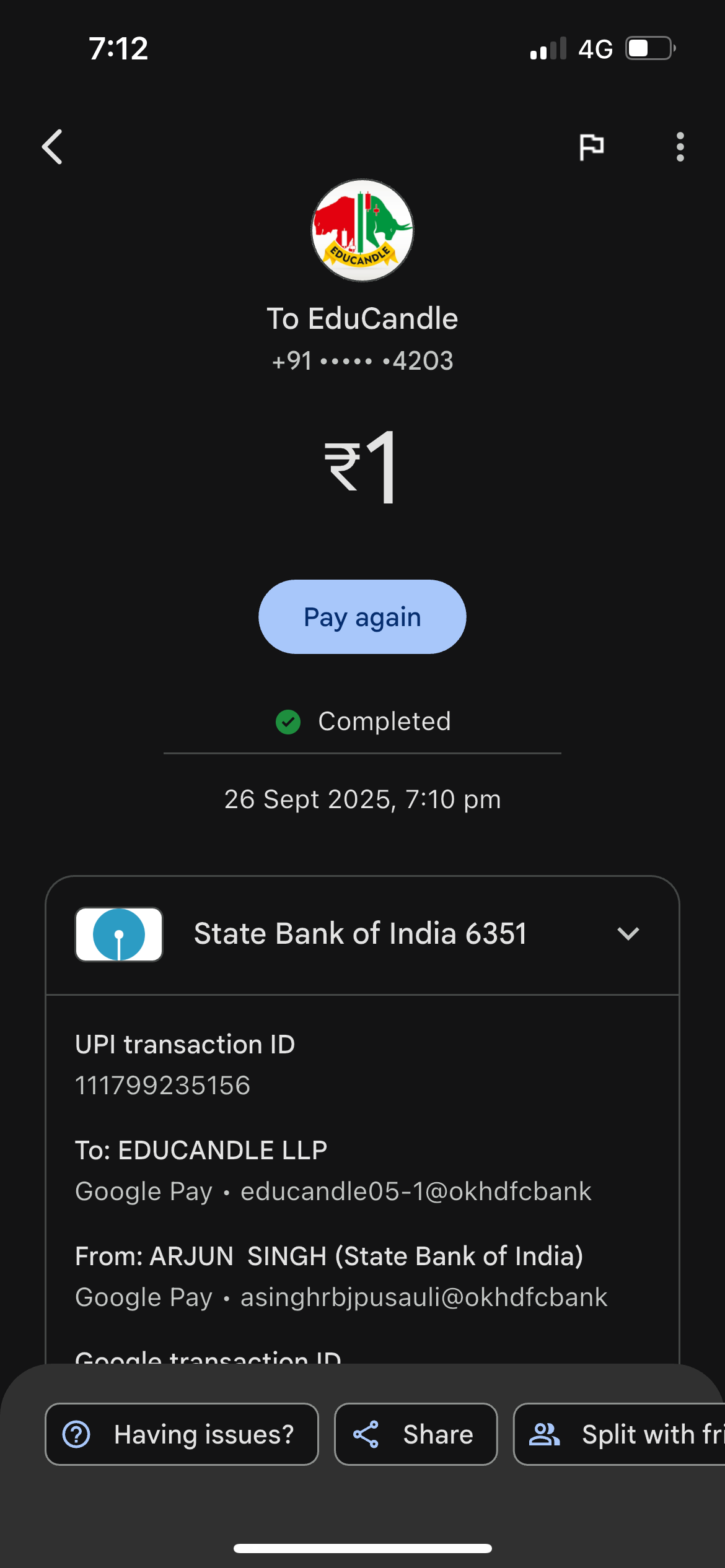725x1568 pixels.
Task: Go back using the back arrow
Action: (x=53, y=147)
